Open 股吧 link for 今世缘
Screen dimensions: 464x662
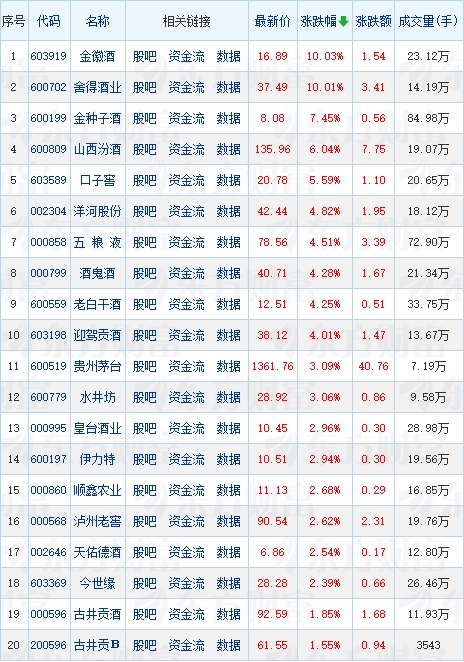click(144, 583)
